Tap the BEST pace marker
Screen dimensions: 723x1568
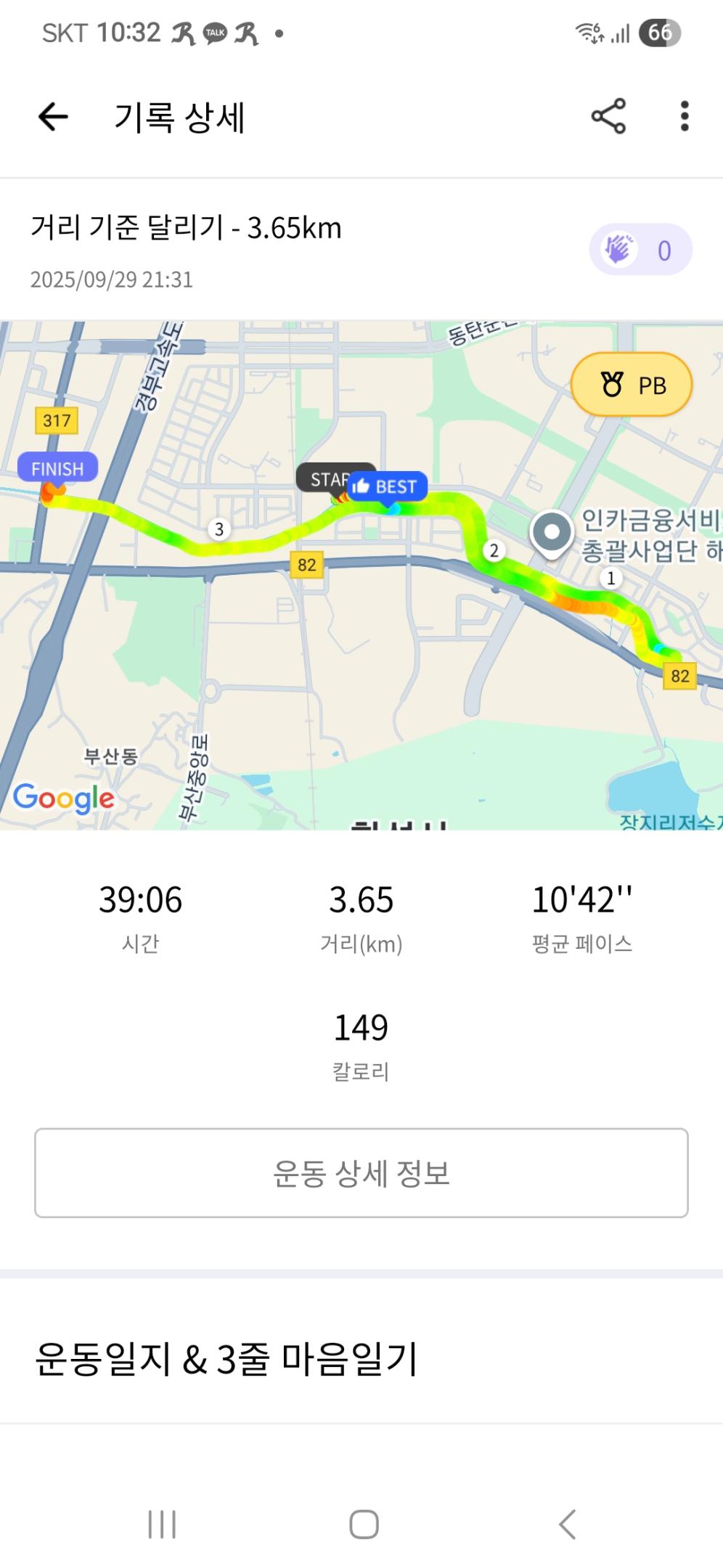tap(388, 486)
